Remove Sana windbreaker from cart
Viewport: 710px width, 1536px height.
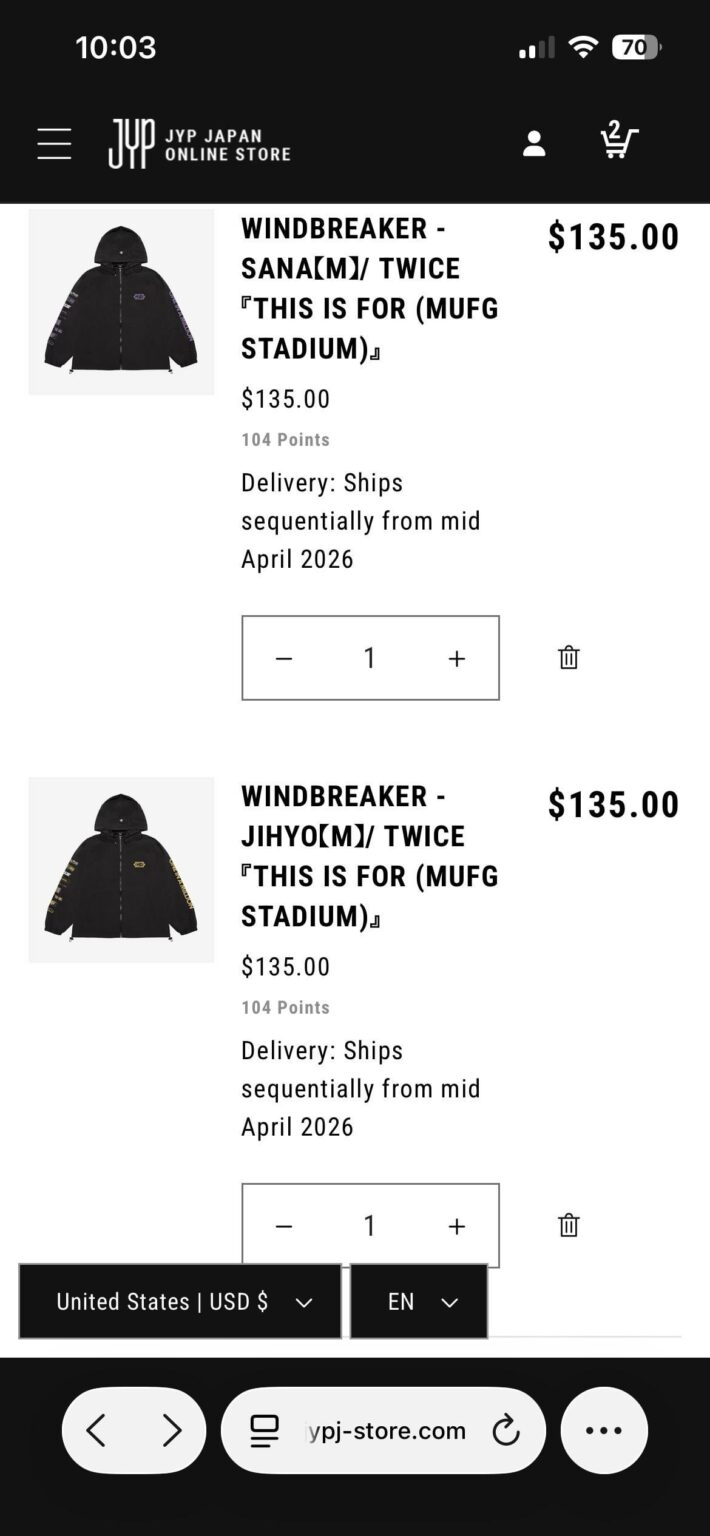tap(568, 658)
